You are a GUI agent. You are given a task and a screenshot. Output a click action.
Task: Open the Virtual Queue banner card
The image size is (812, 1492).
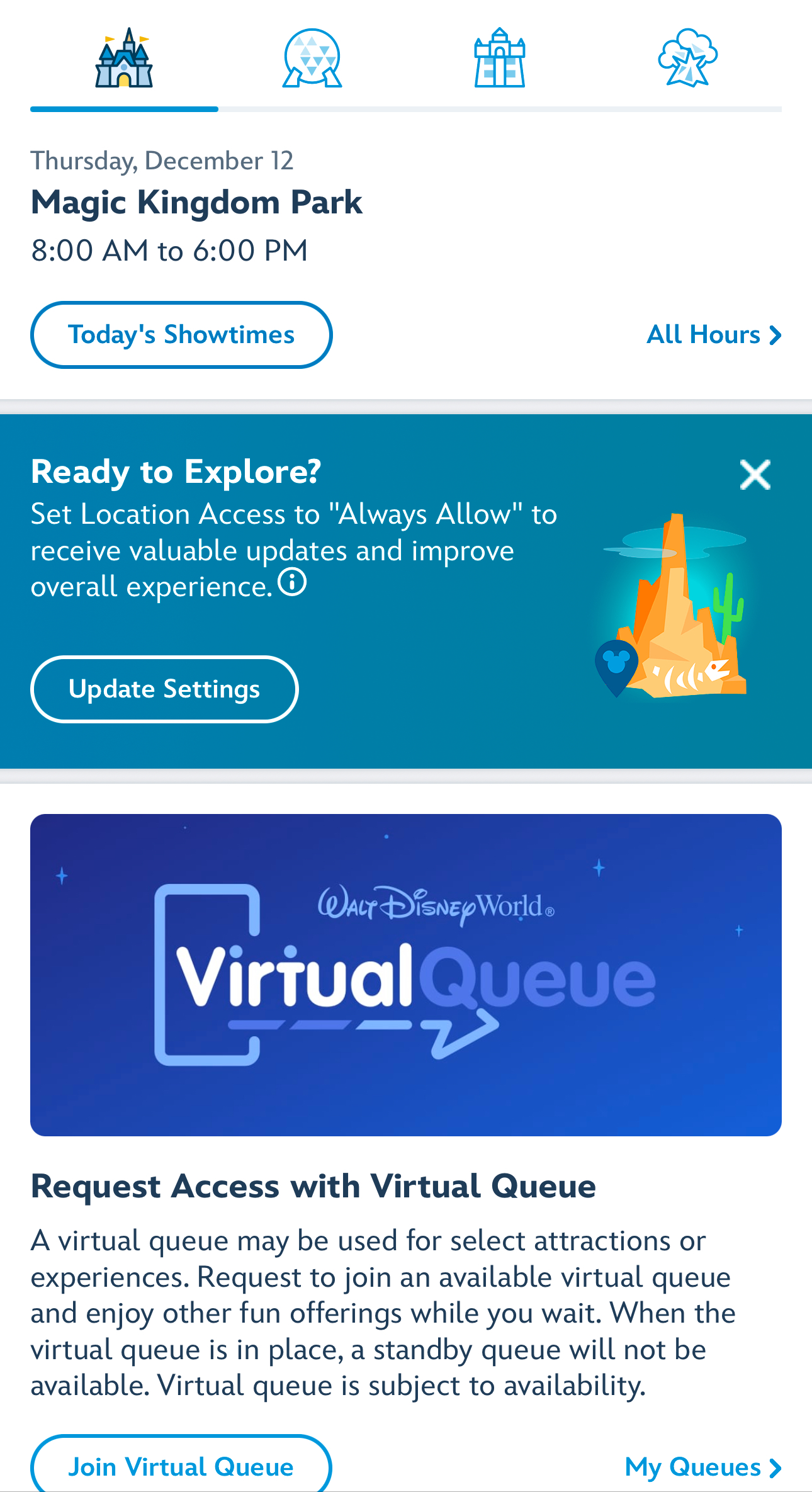click(x=406, y=975)
